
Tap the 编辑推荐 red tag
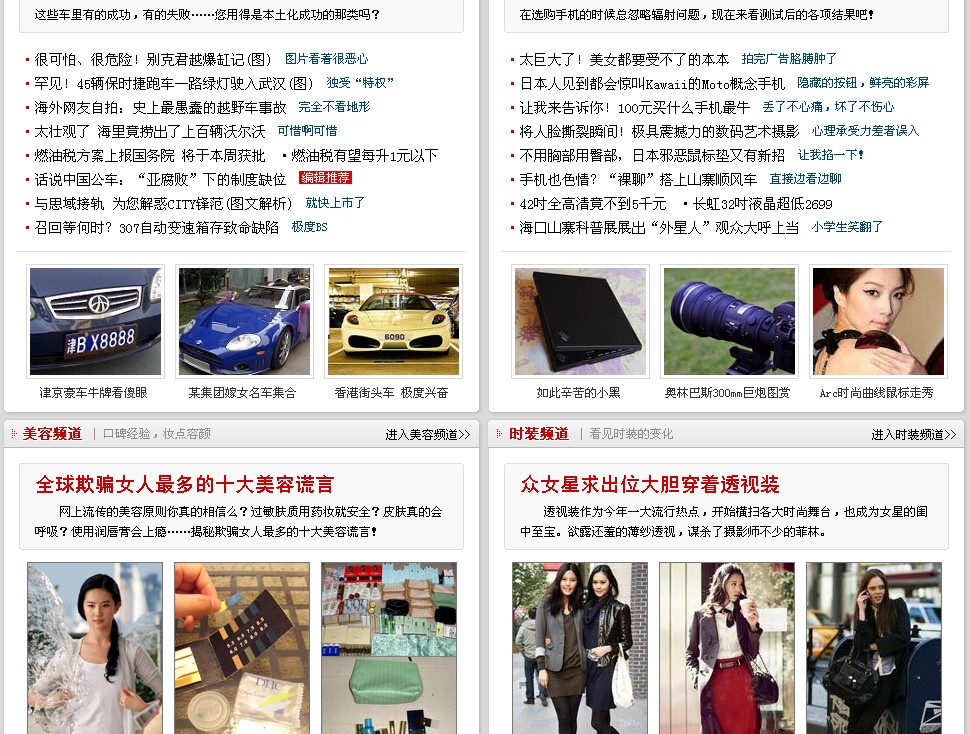pos(325,178)
